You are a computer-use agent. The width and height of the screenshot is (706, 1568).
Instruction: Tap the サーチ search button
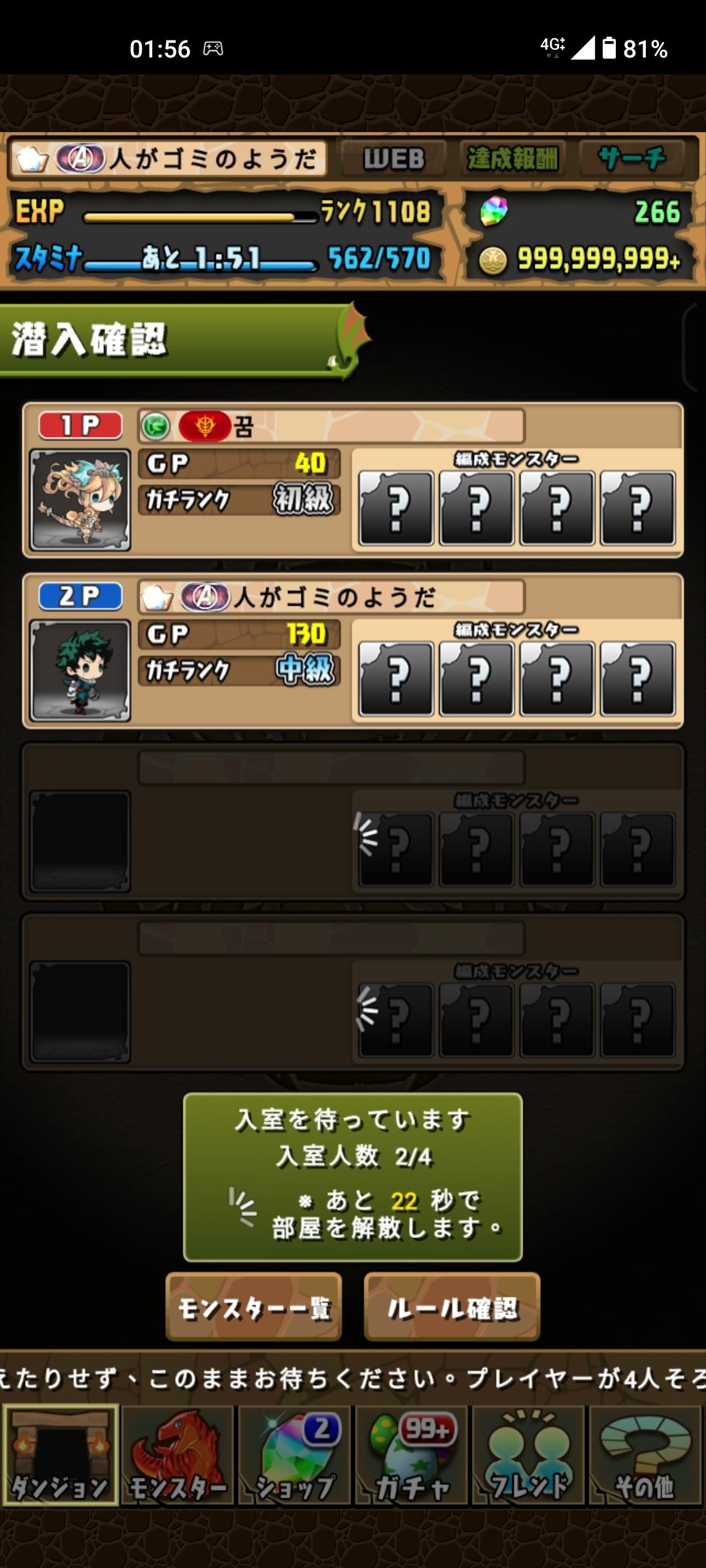[x=631, y=159]
